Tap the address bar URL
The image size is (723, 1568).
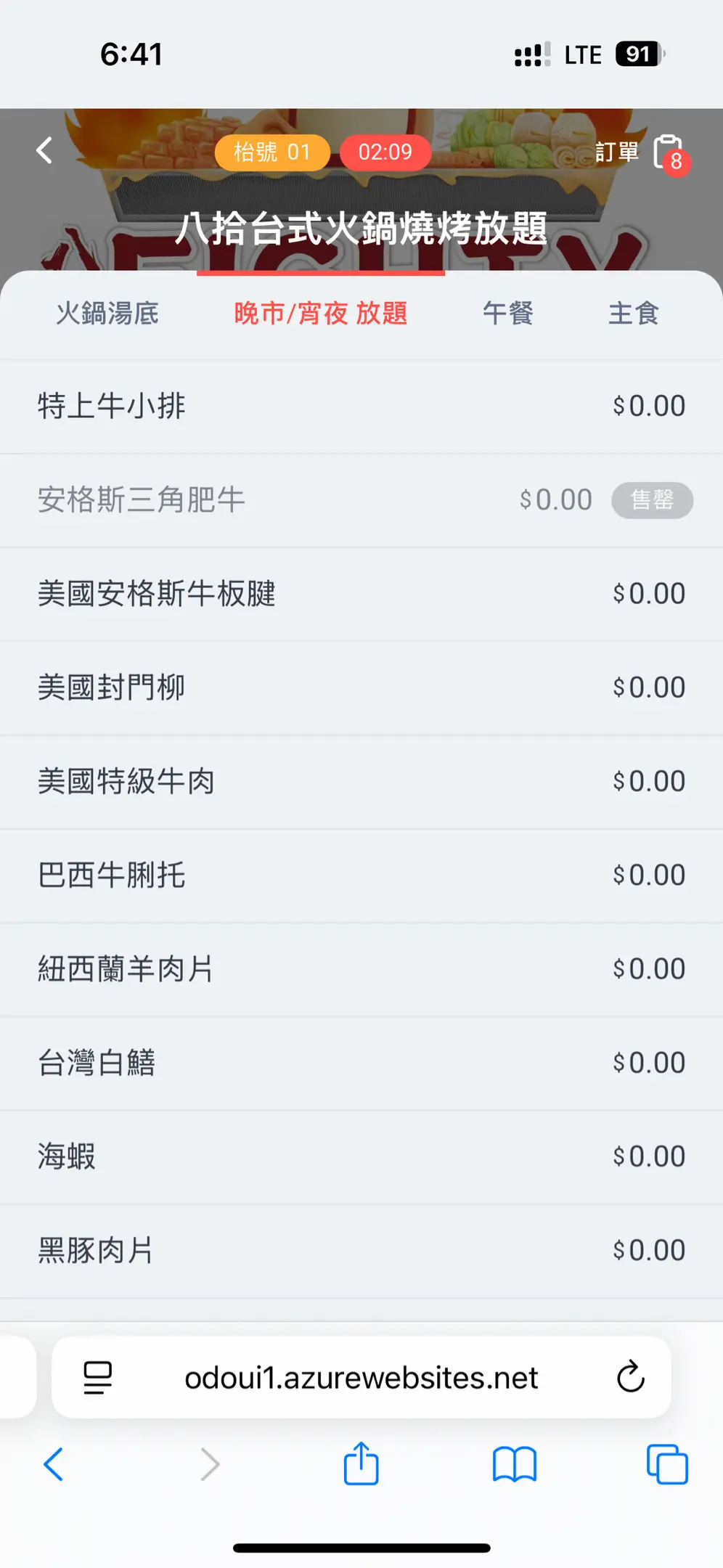coord(361,1378)
